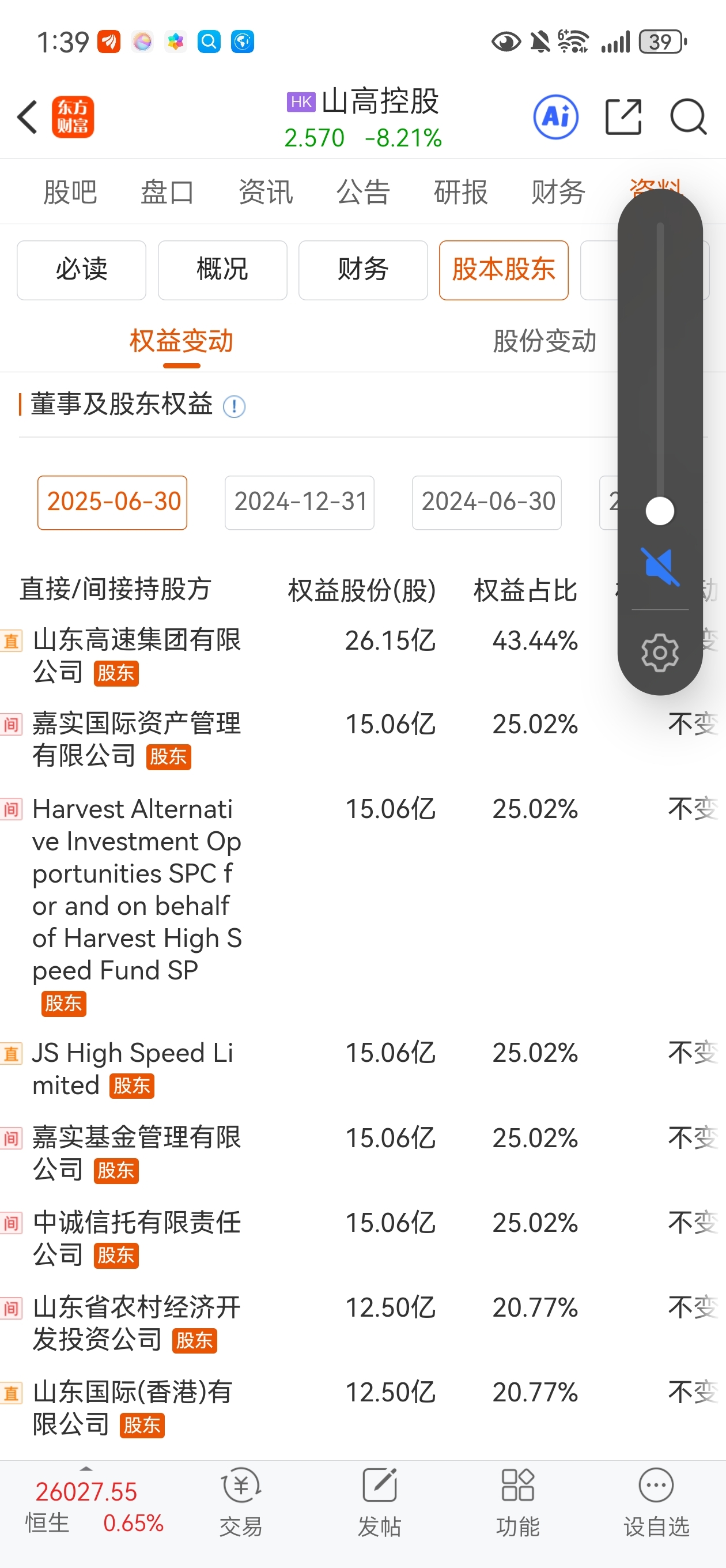
Task: Open the search magnifier icon
Action: point(687,117)
